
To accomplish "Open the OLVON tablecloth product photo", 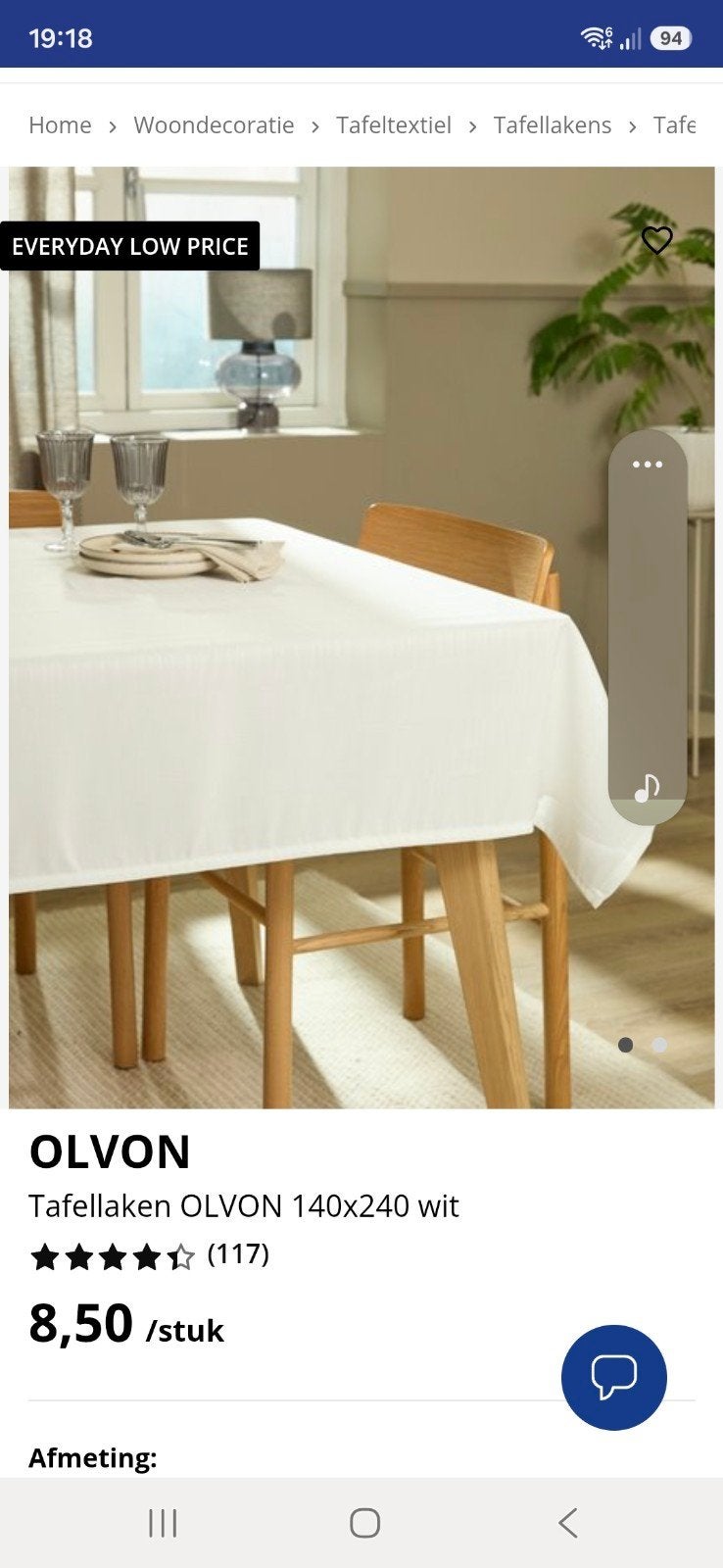I will click(361, 637).
